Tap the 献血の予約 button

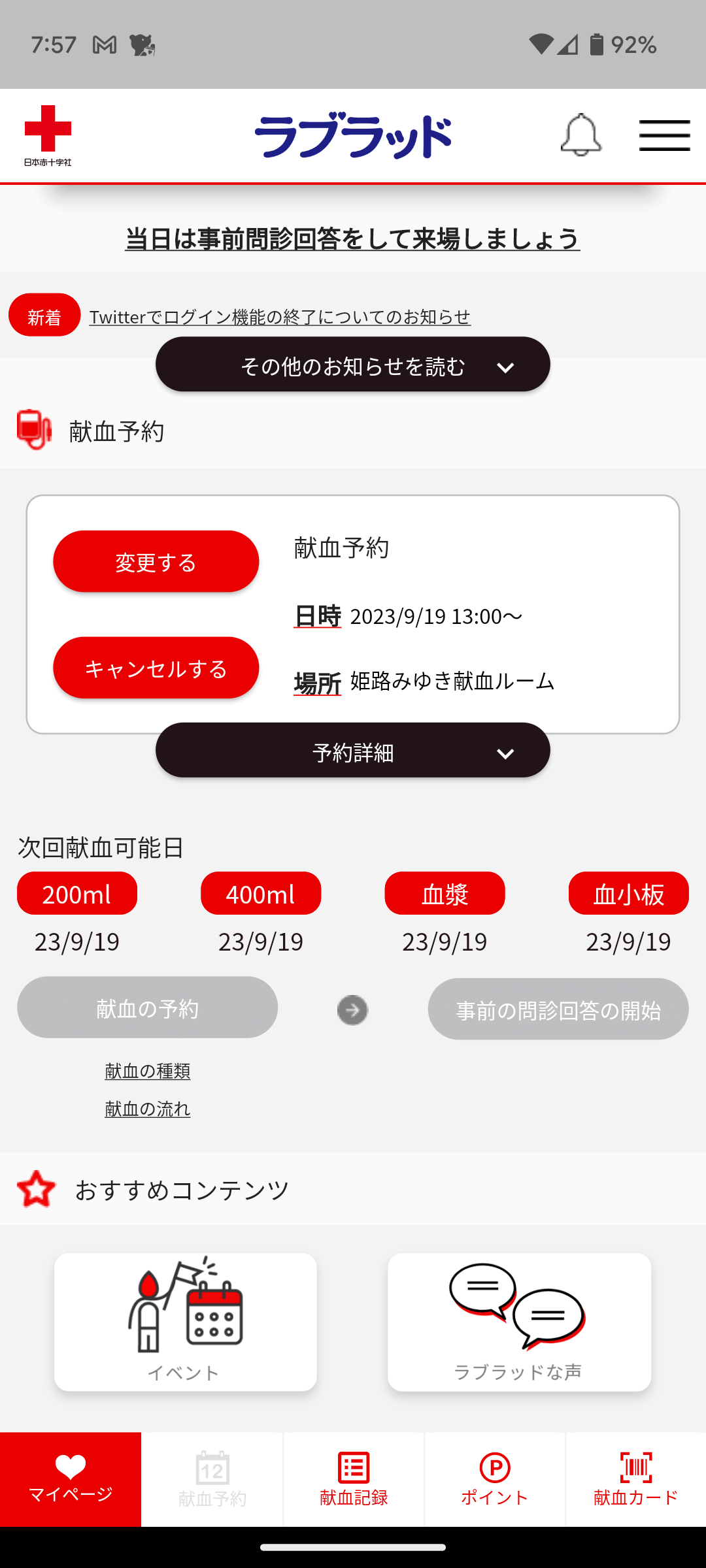pos(147,1007)
